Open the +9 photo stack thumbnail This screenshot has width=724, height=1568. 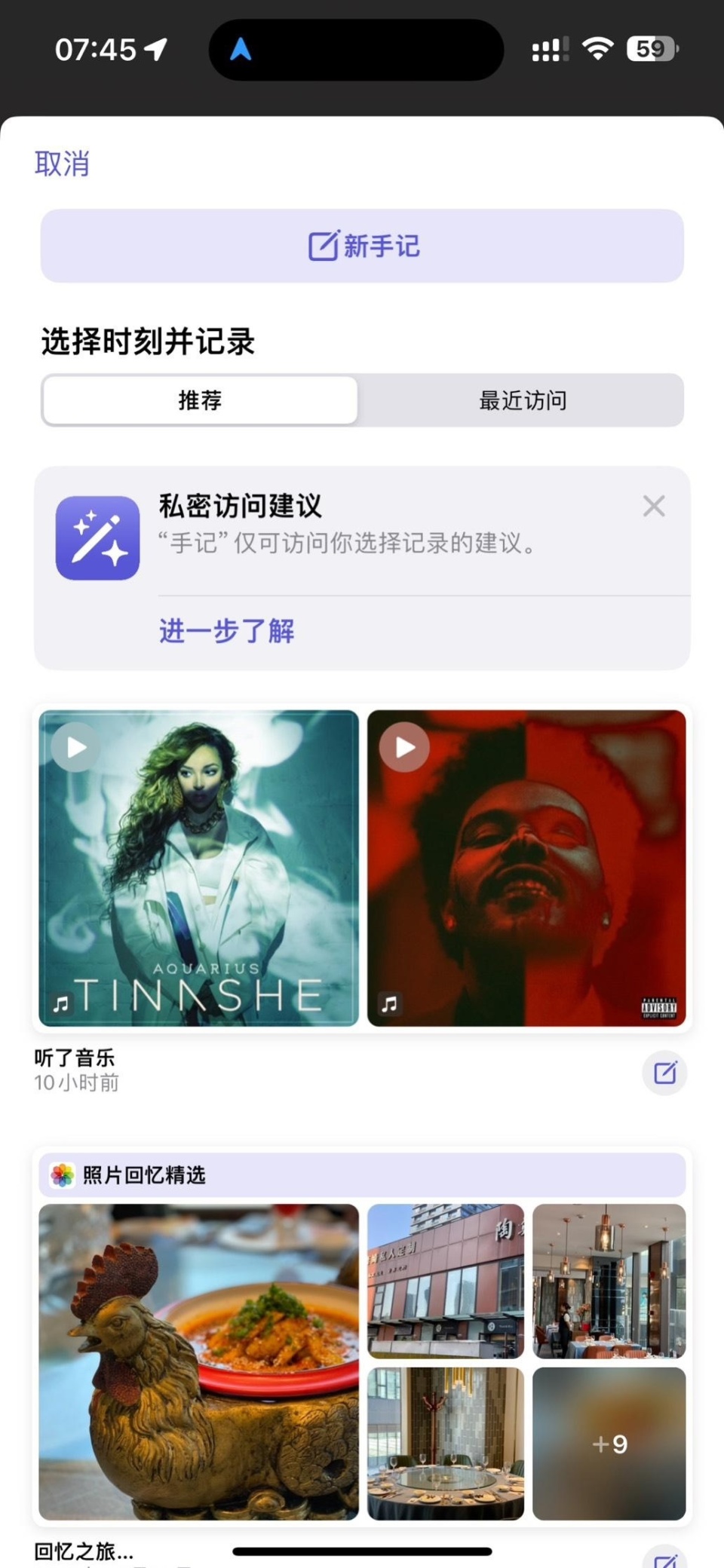point(609,1443)
